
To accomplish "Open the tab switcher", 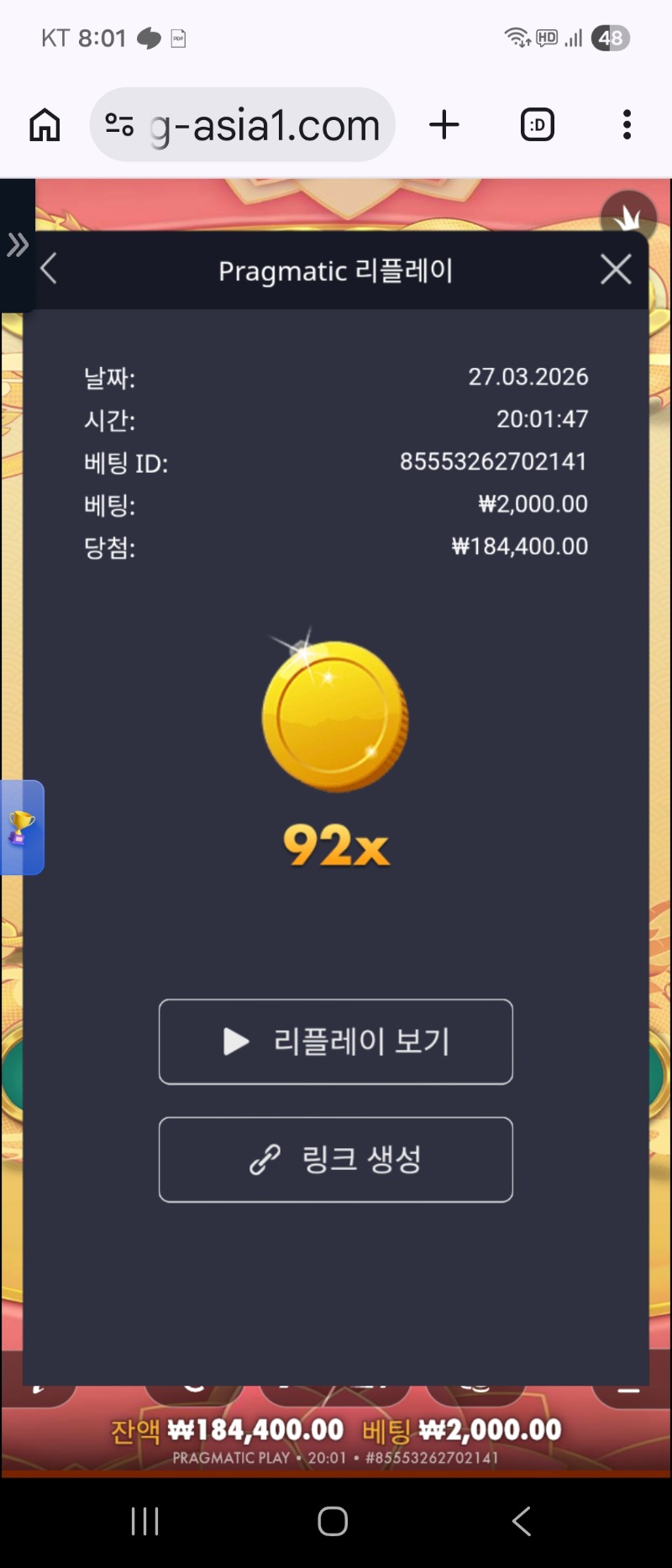I will click(538, 125).
